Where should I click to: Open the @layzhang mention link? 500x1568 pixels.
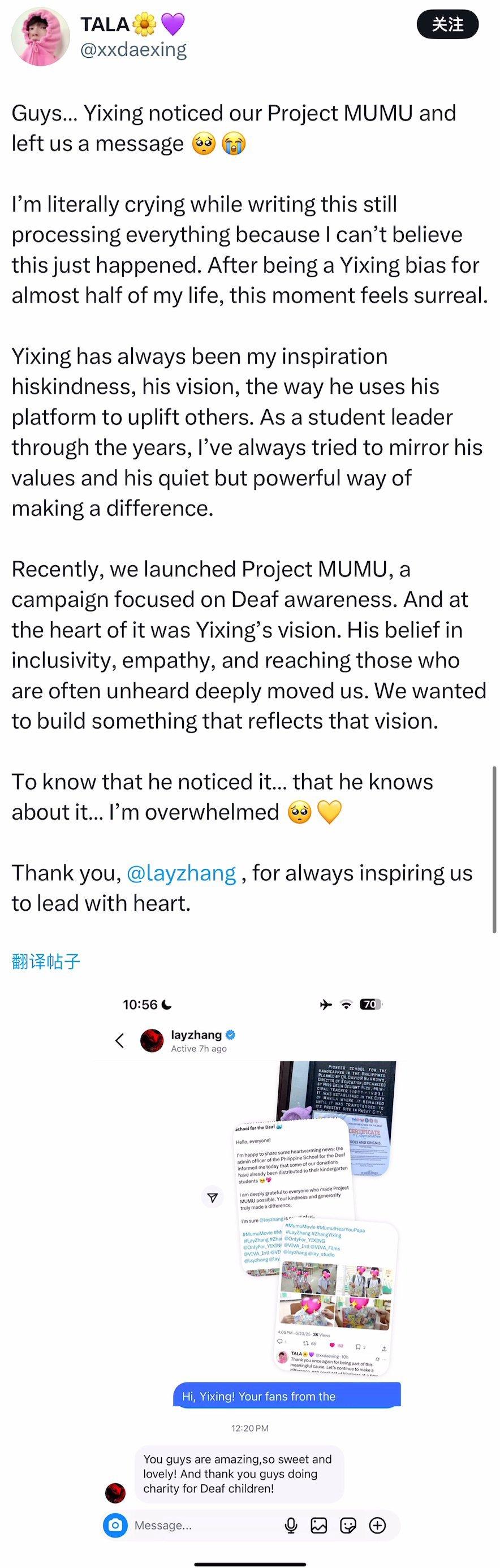pos(181,873)
